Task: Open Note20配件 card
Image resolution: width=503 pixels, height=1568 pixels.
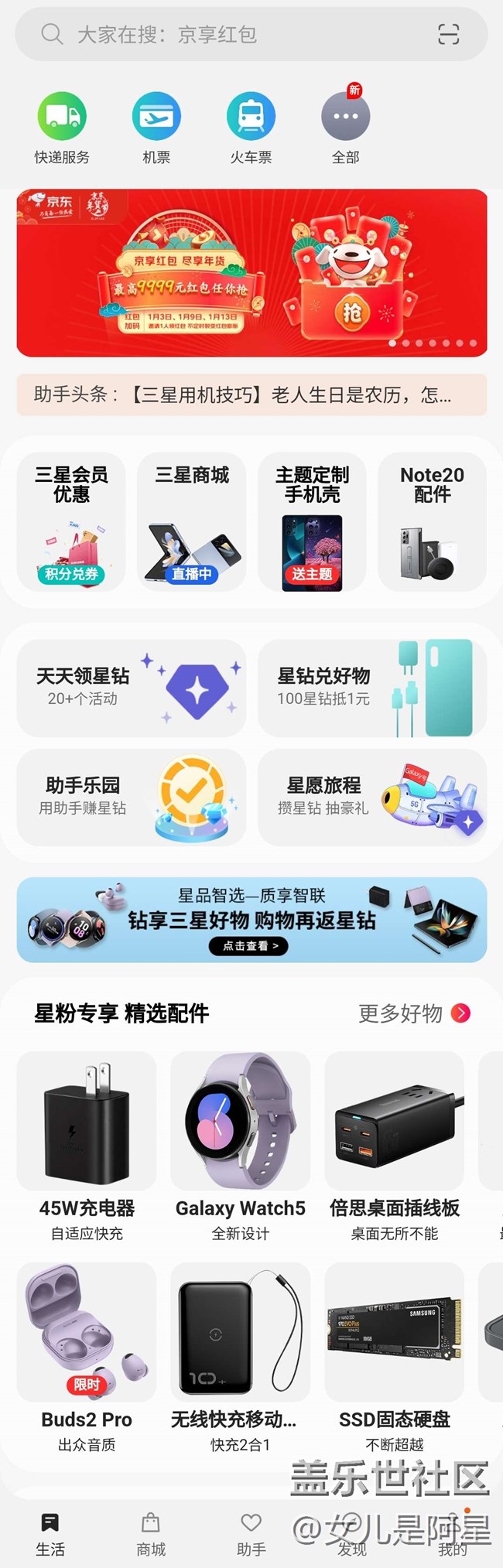Action: [x=432, y=522]
